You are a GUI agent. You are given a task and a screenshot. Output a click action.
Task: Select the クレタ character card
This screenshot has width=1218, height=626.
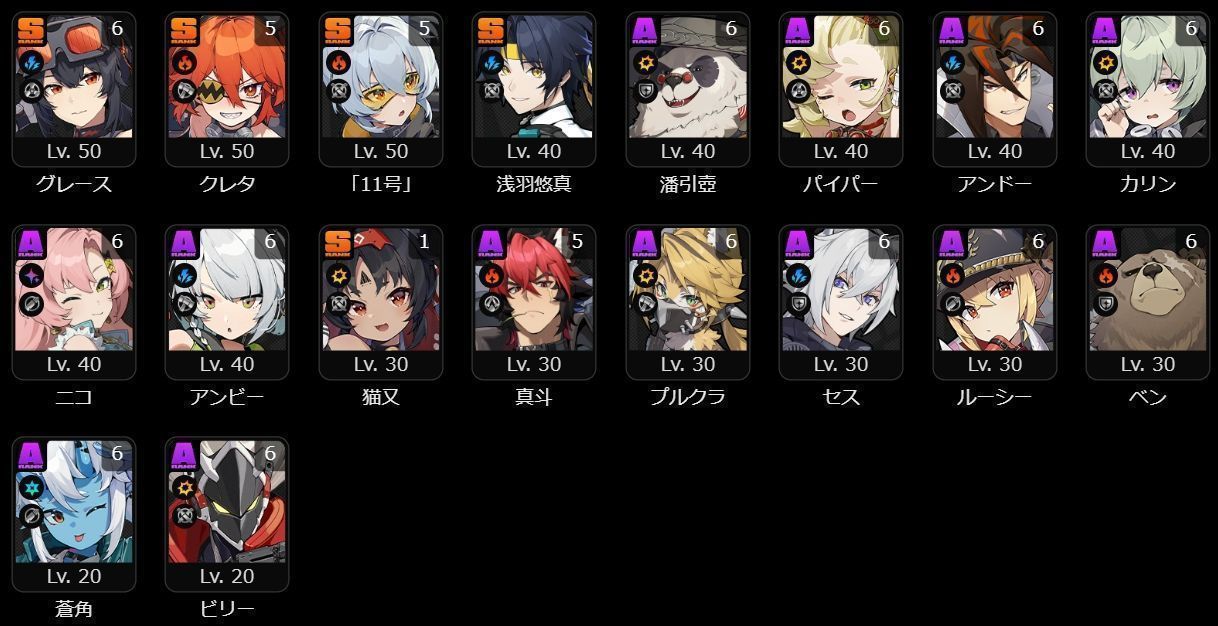[x=227, y=88]
